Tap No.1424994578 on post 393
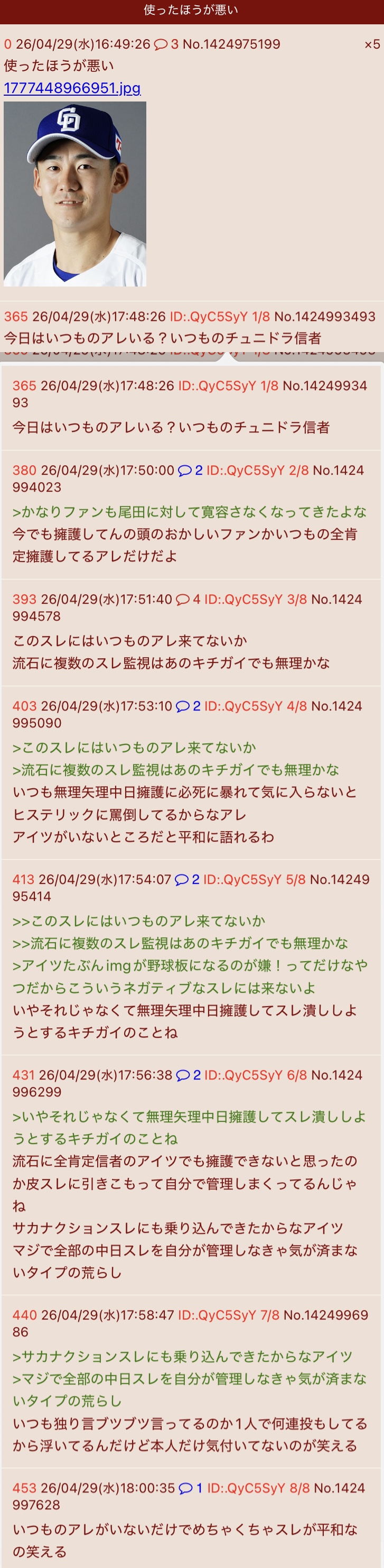The height and width of the screenshot is (1568, 384). (338, 599)
